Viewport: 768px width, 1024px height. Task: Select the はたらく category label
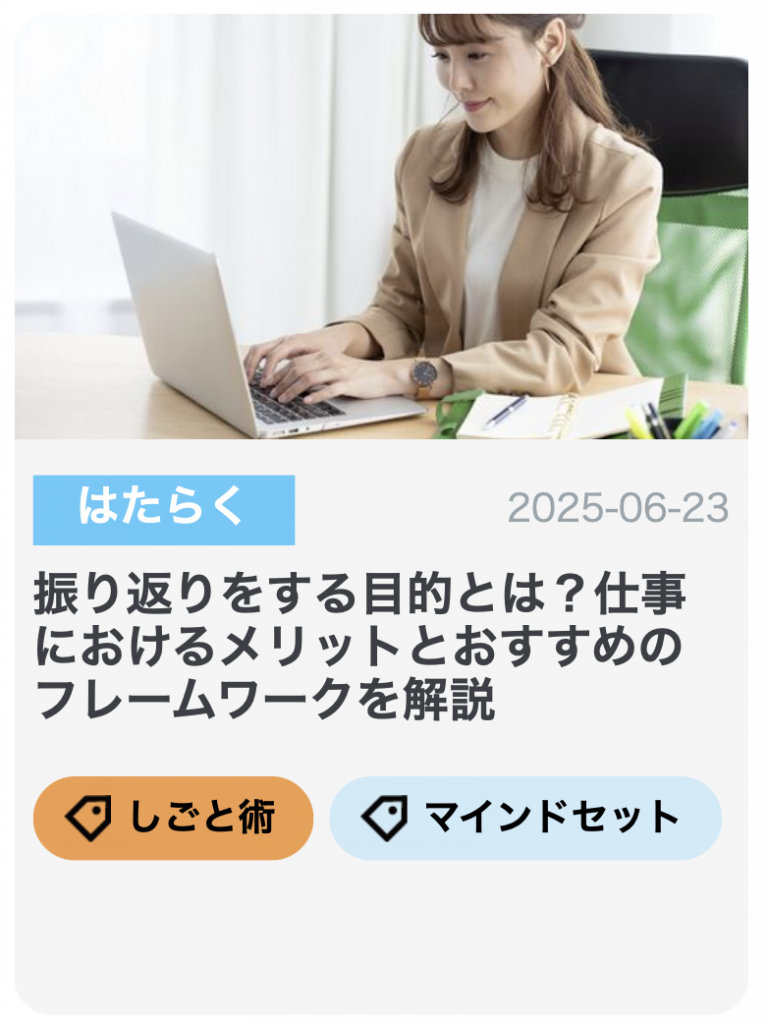click(163, 509)
